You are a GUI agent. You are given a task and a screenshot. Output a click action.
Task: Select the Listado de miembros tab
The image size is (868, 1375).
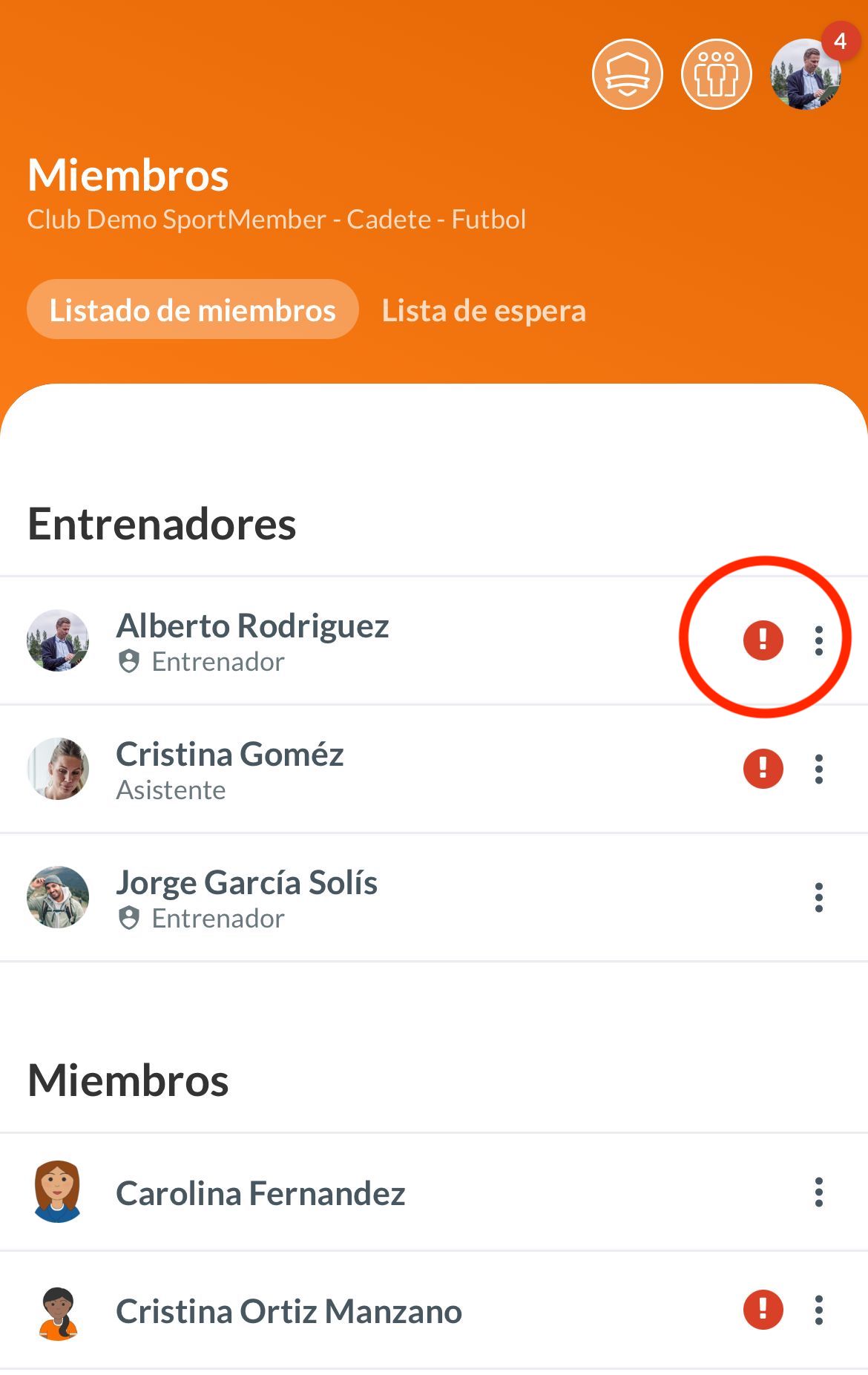pyautogui.click(x=193, y=310)
